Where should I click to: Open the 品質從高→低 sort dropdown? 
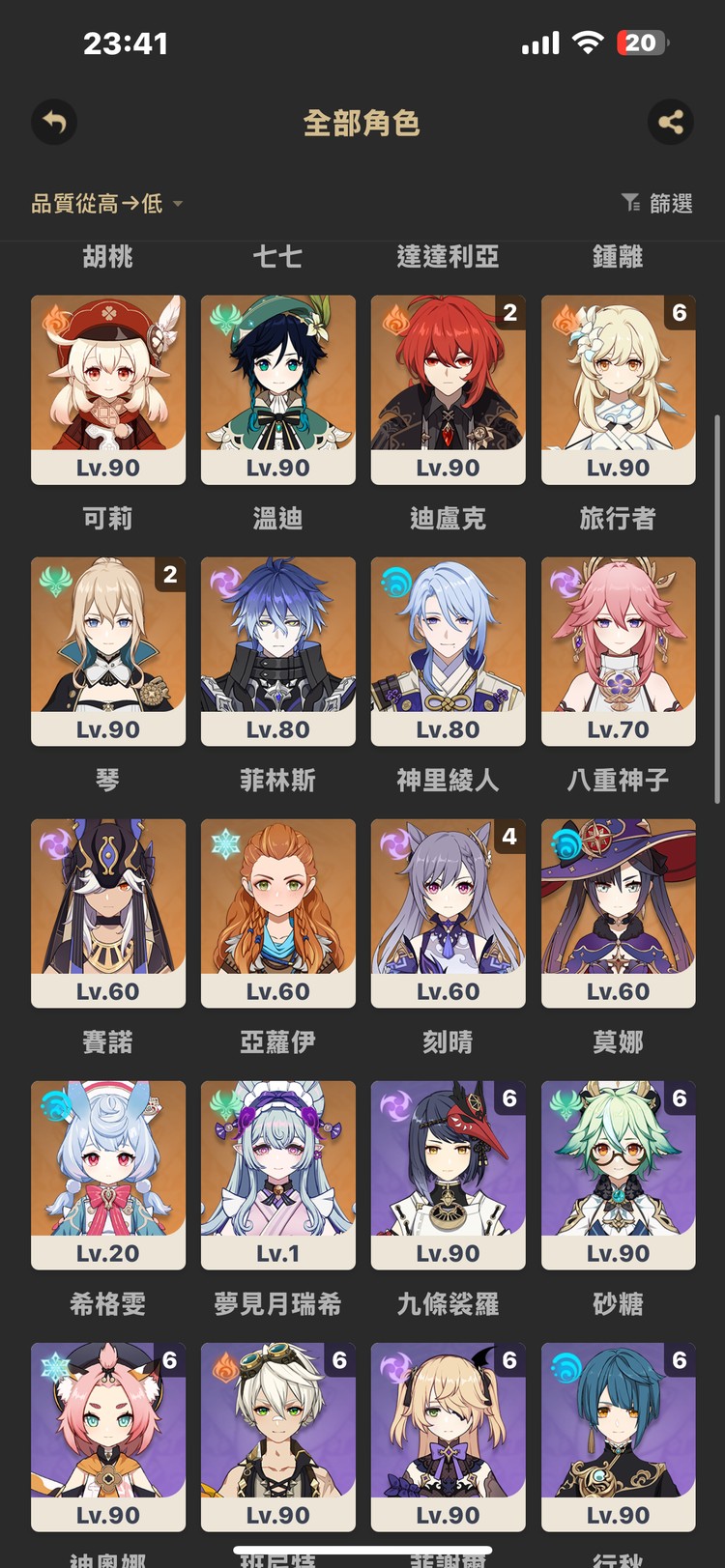tap(106, 204)
